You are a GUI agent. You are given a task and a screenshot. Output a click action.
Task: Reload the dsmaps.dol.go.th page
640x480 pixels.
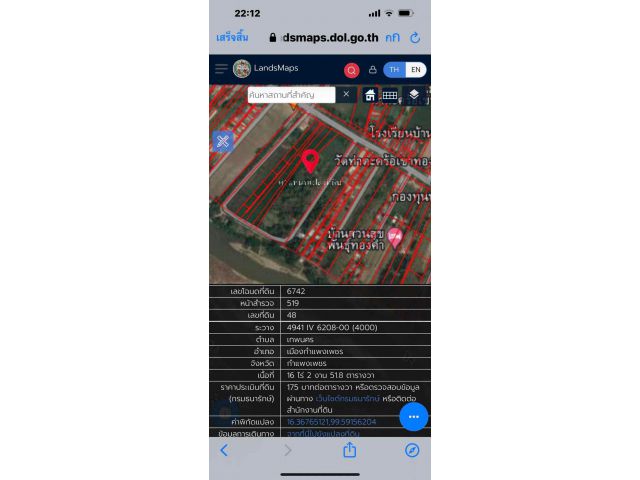[x=415, y=37]
